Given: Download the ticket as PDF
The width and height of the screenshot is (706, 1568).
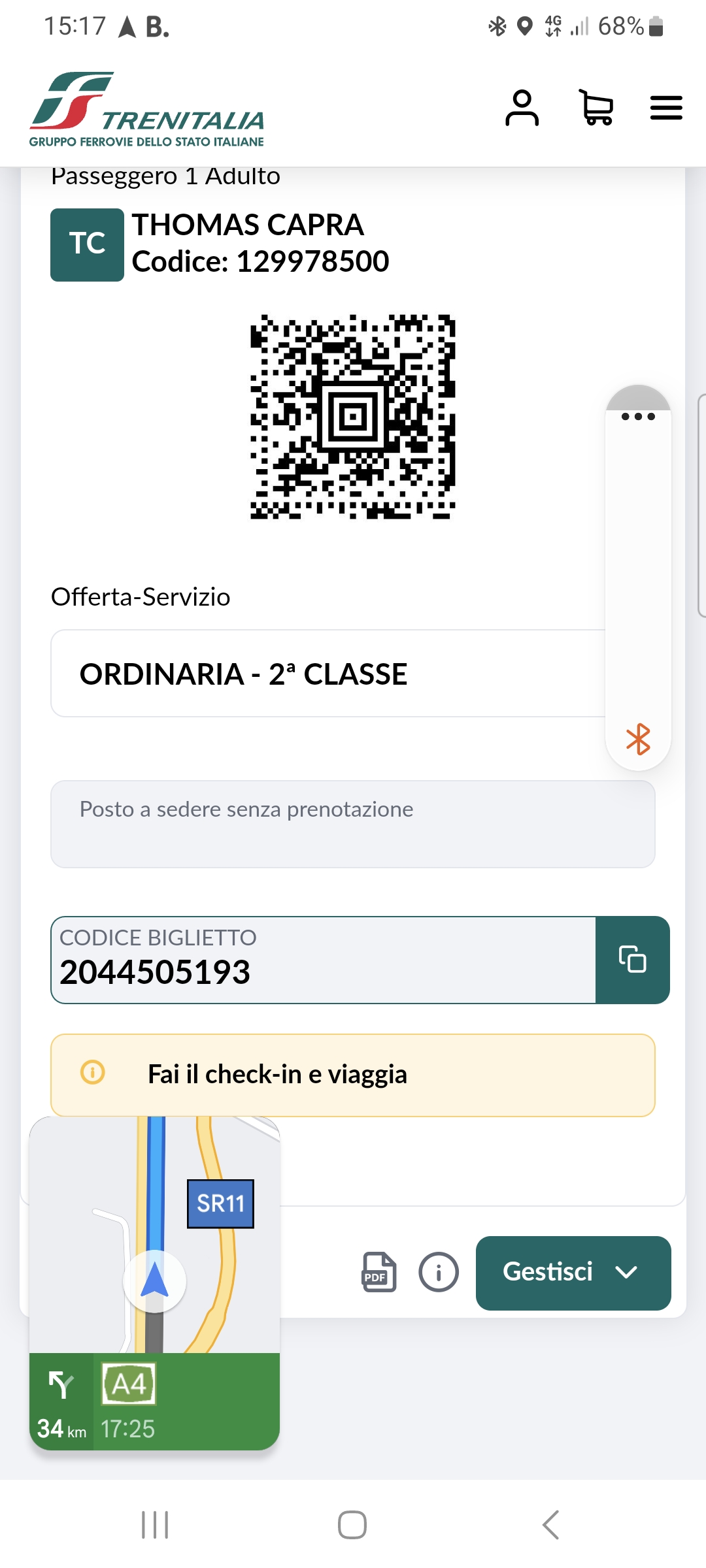Looking at the screenshot, I should (379, 1272).
